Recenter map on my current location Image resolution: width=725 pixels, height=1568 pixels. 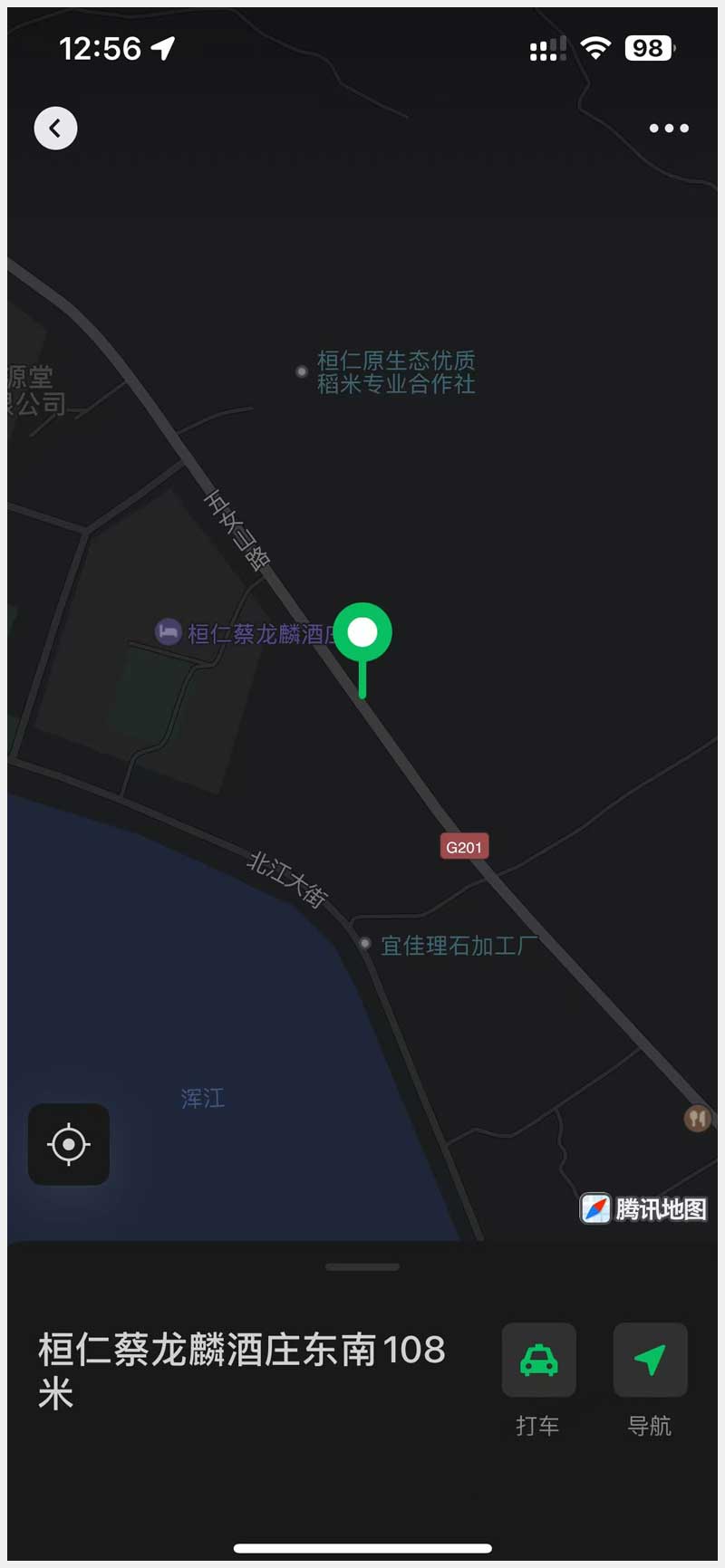69,1144
